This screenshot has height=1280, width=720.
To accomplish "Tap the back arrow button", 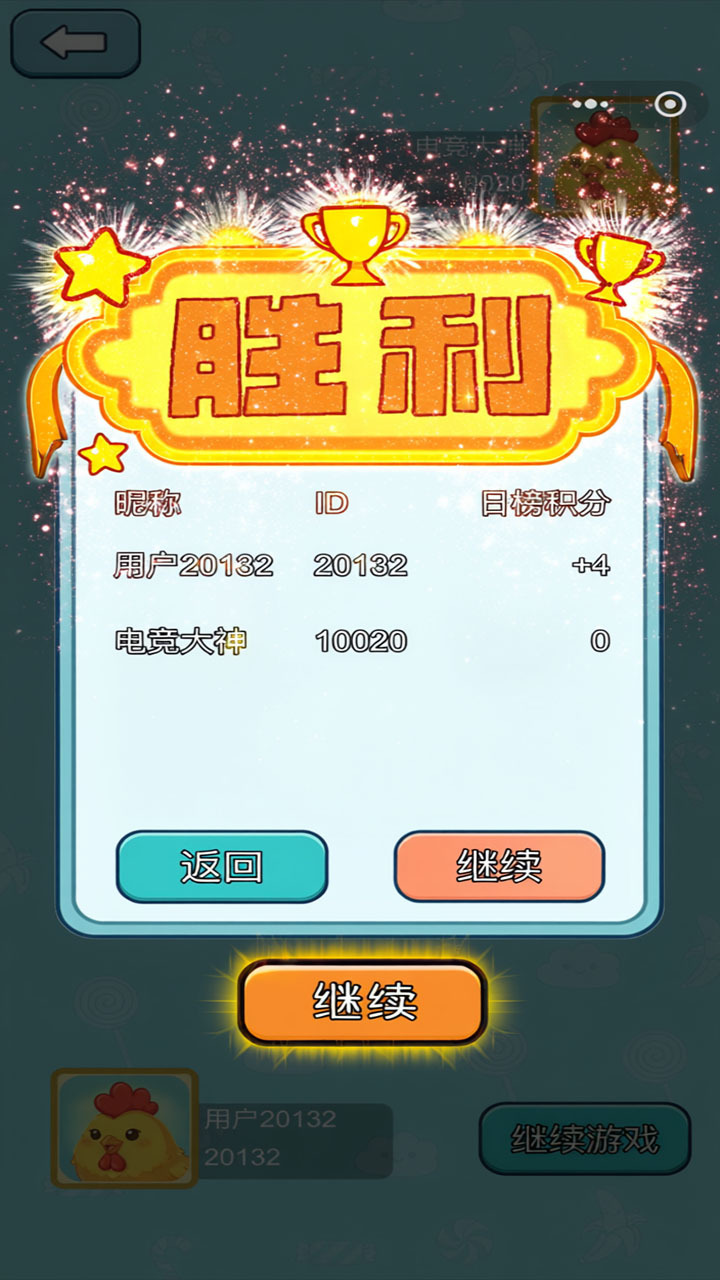I will click(75, 43).
